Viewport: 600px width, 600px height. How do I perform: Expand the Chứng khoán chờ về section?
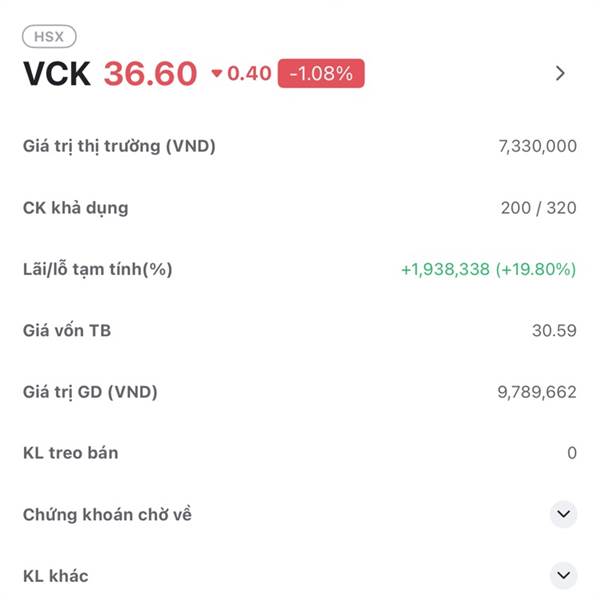click(564, 514)
